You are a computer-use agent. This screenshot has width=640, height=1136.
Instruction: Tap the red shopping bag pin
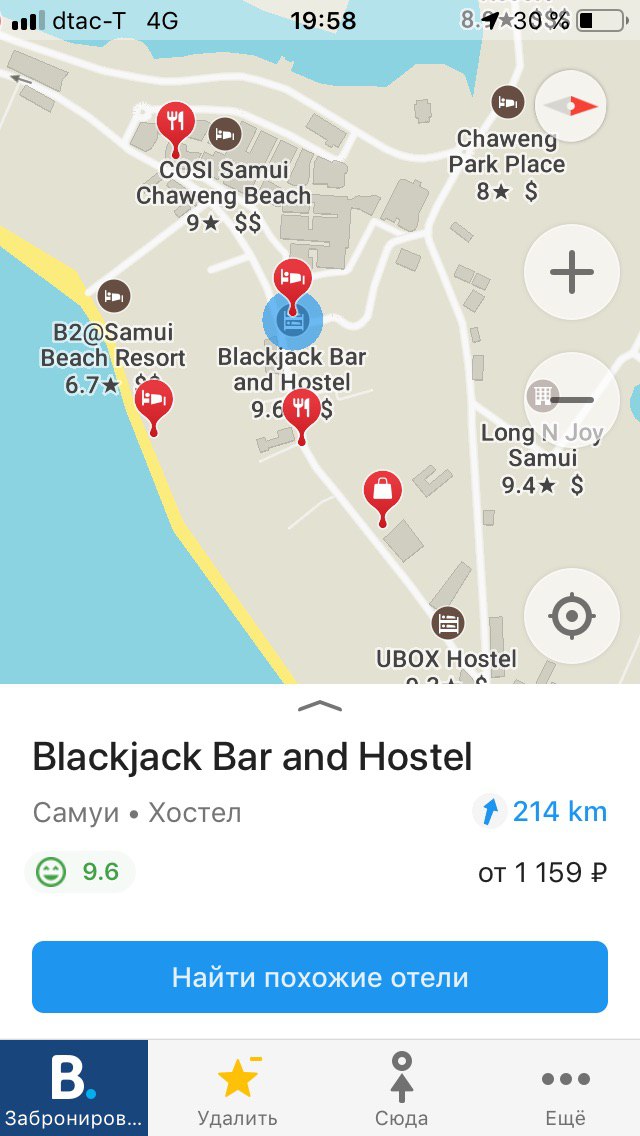point(382,491)
